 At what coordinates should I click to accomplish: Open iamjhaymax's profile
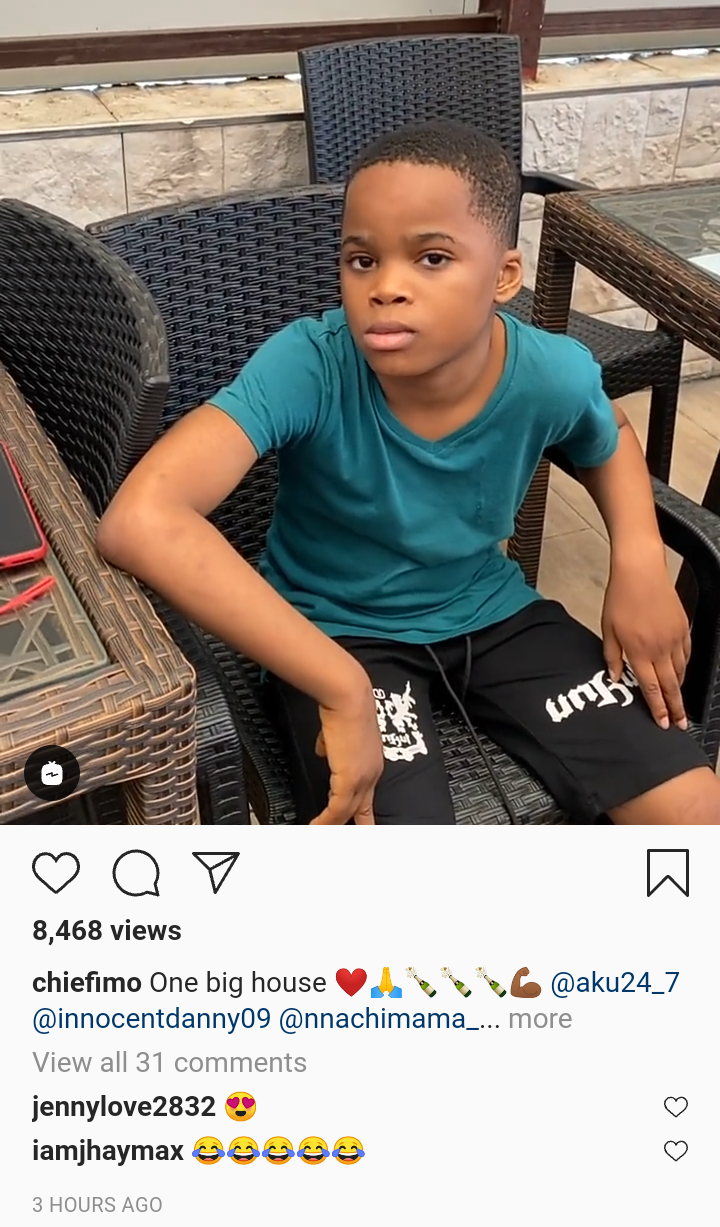108,1151
